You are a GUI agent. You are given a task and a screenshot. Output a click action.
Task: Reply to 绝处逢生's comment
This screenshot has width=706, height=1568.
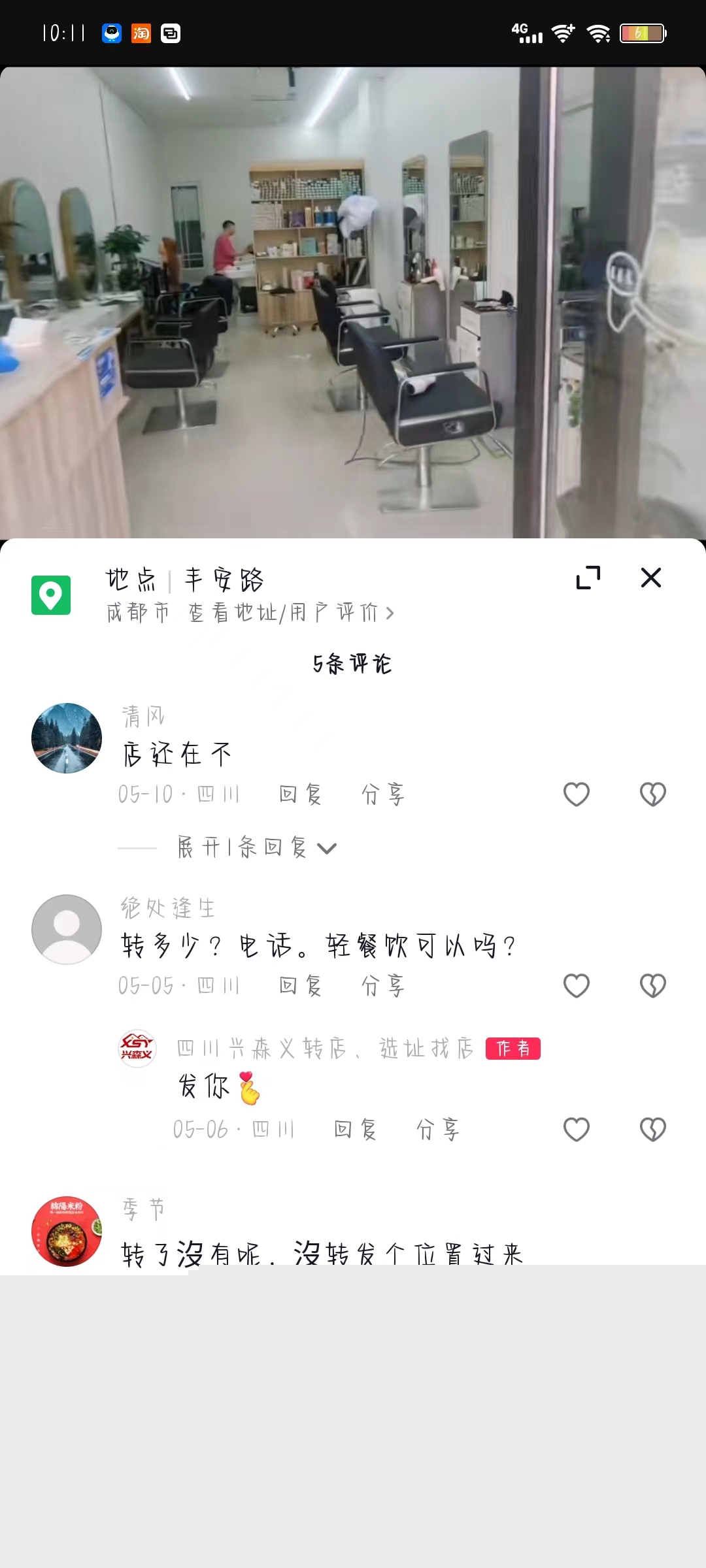tap(300, 986)
